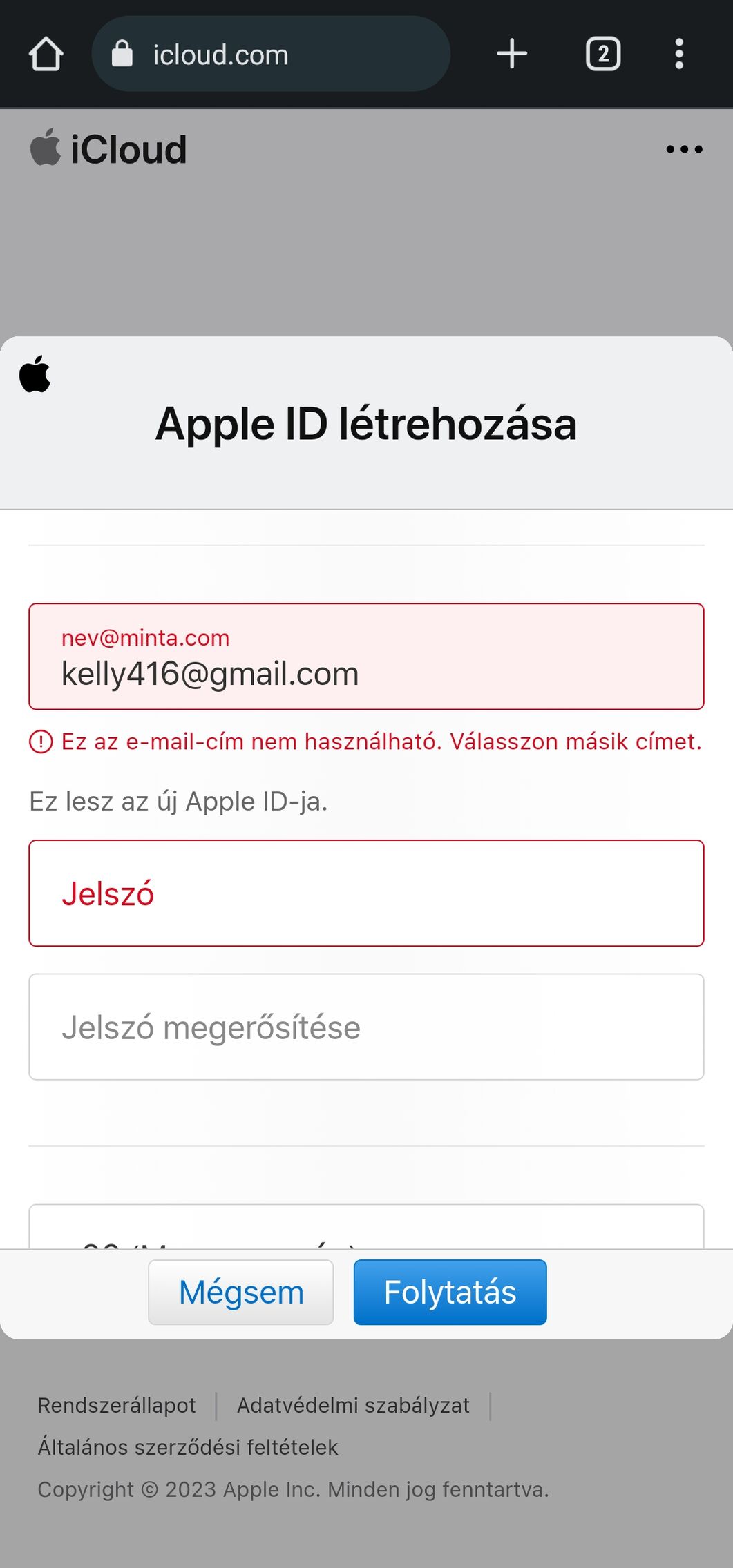Cancel with the Mégsem button

(241, 1292)
